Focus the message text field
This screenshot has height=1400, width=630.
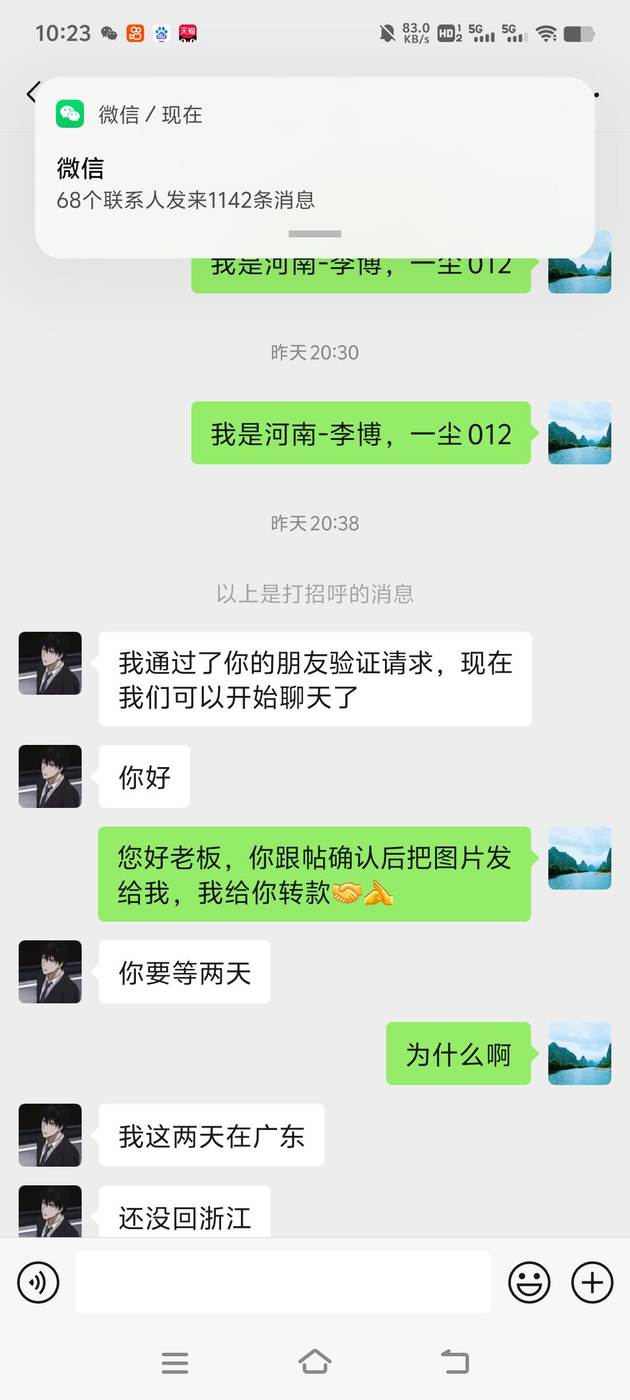tap(283, 1281)
